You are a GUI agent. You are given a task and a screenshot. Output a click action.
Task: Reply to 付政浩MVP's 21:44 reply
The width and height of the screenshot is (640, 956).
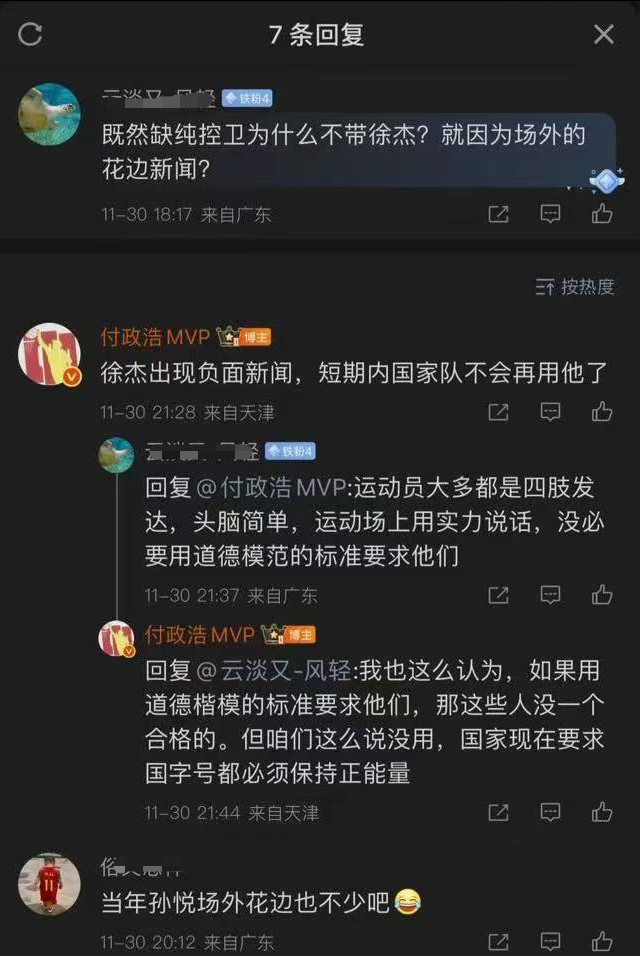pos(550,812)
